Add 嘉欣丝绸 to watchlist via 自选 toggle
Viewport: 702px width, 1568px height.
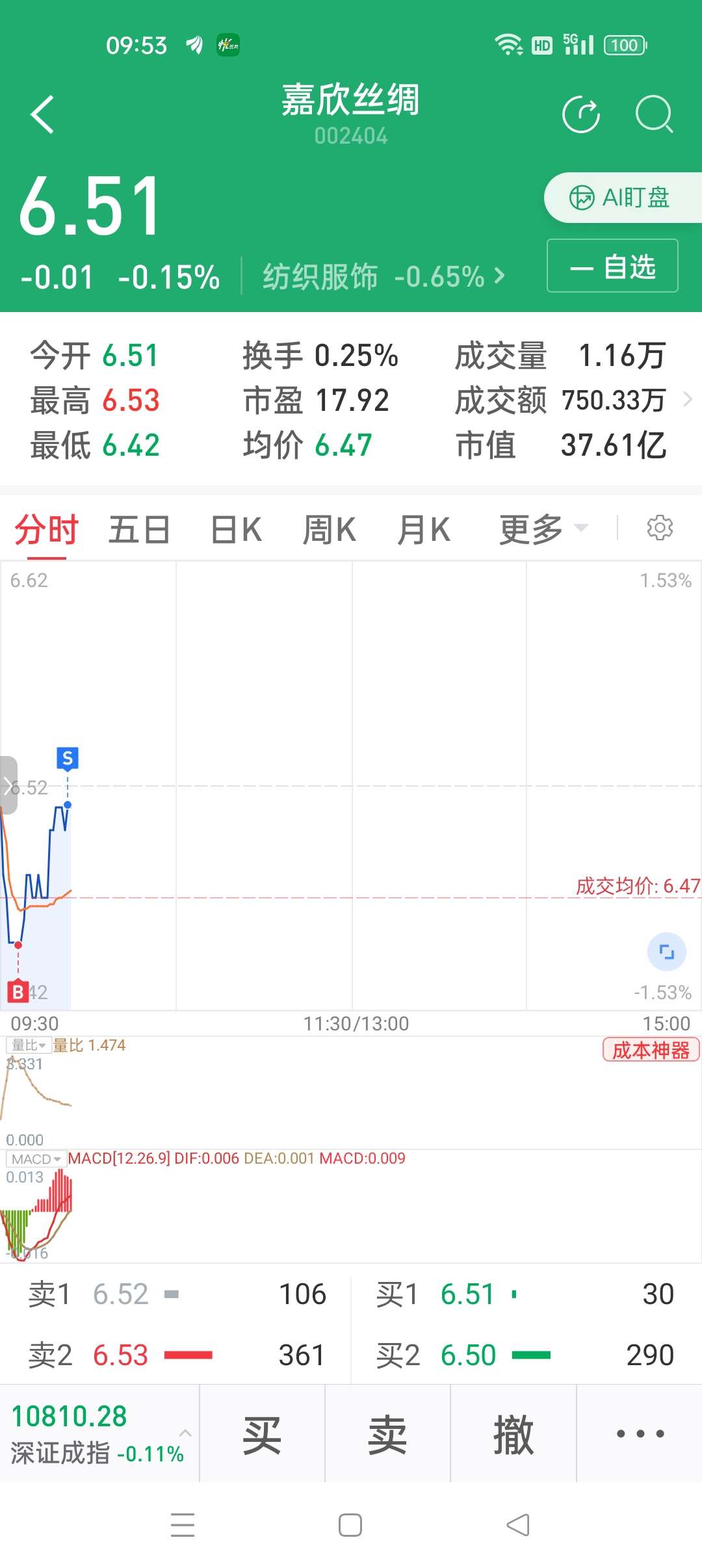[612, 267]
